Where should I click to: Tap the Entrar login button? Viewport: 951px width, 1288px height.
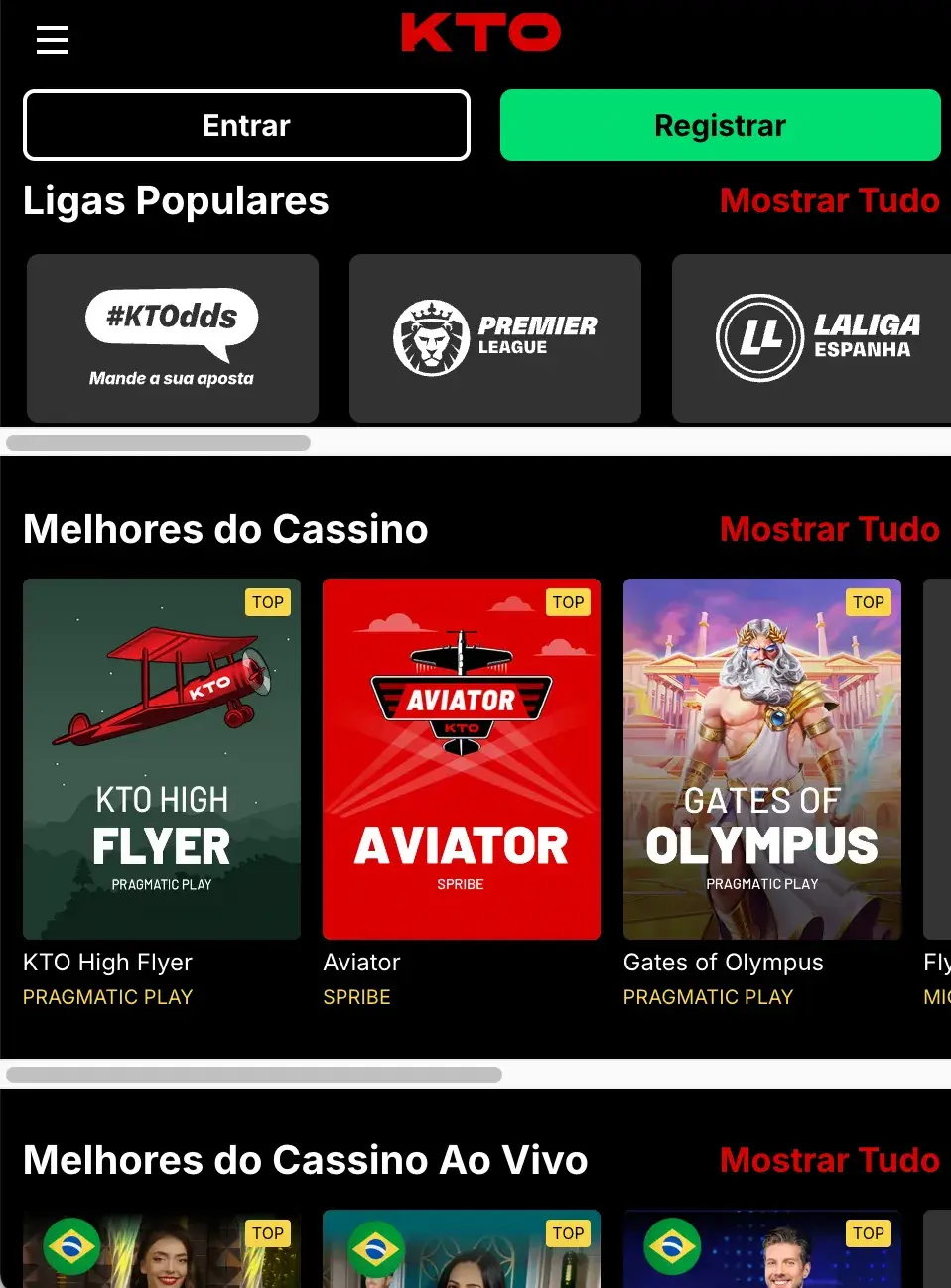tap(246, 125)
